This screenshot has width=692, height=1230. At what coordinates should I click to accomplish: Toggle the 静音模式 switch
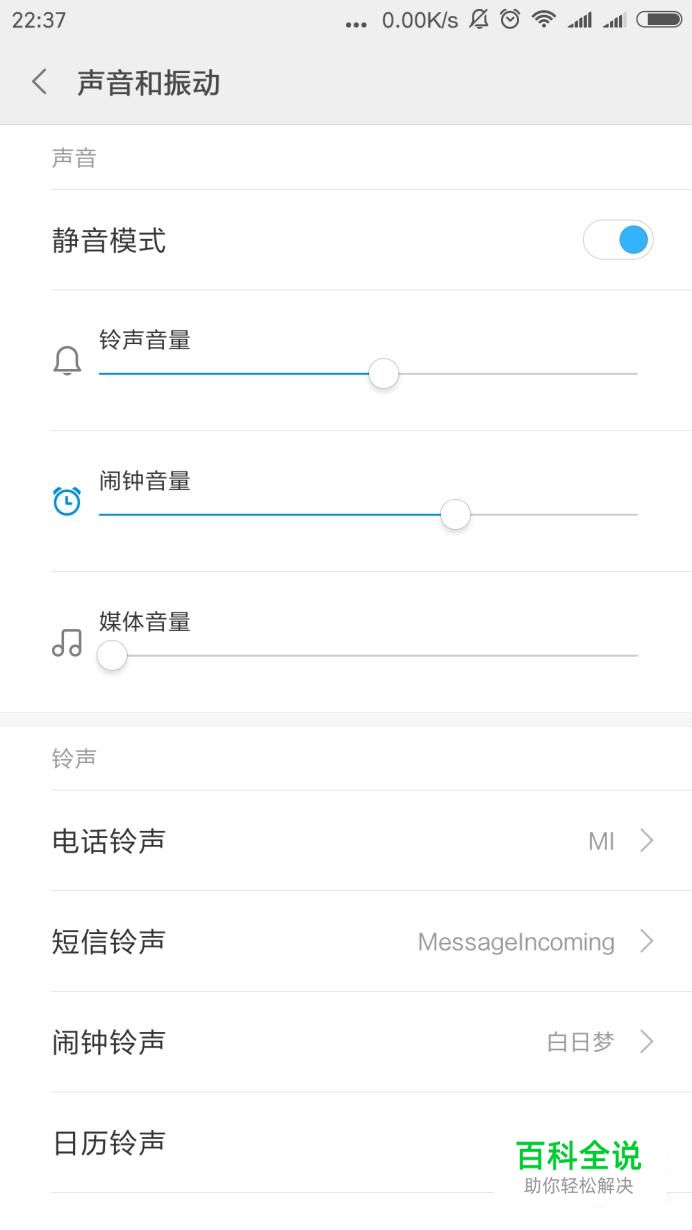click(x=618, y=240)
